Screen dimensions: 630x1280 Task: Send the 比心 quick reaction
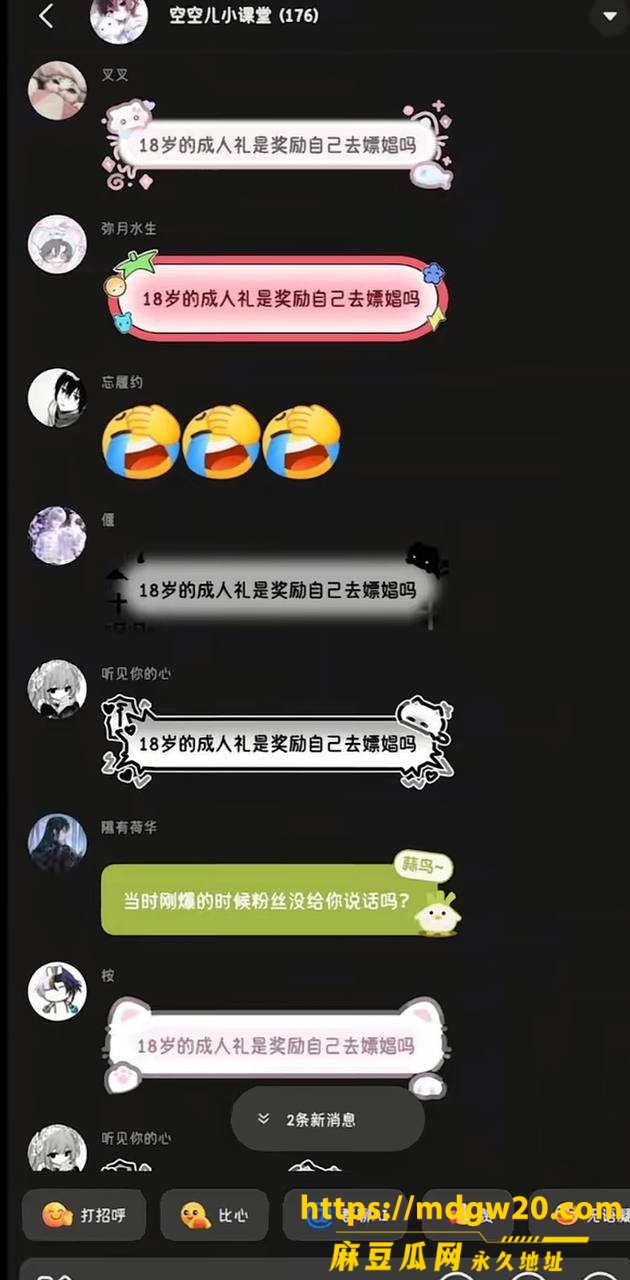click(214, 1215)
